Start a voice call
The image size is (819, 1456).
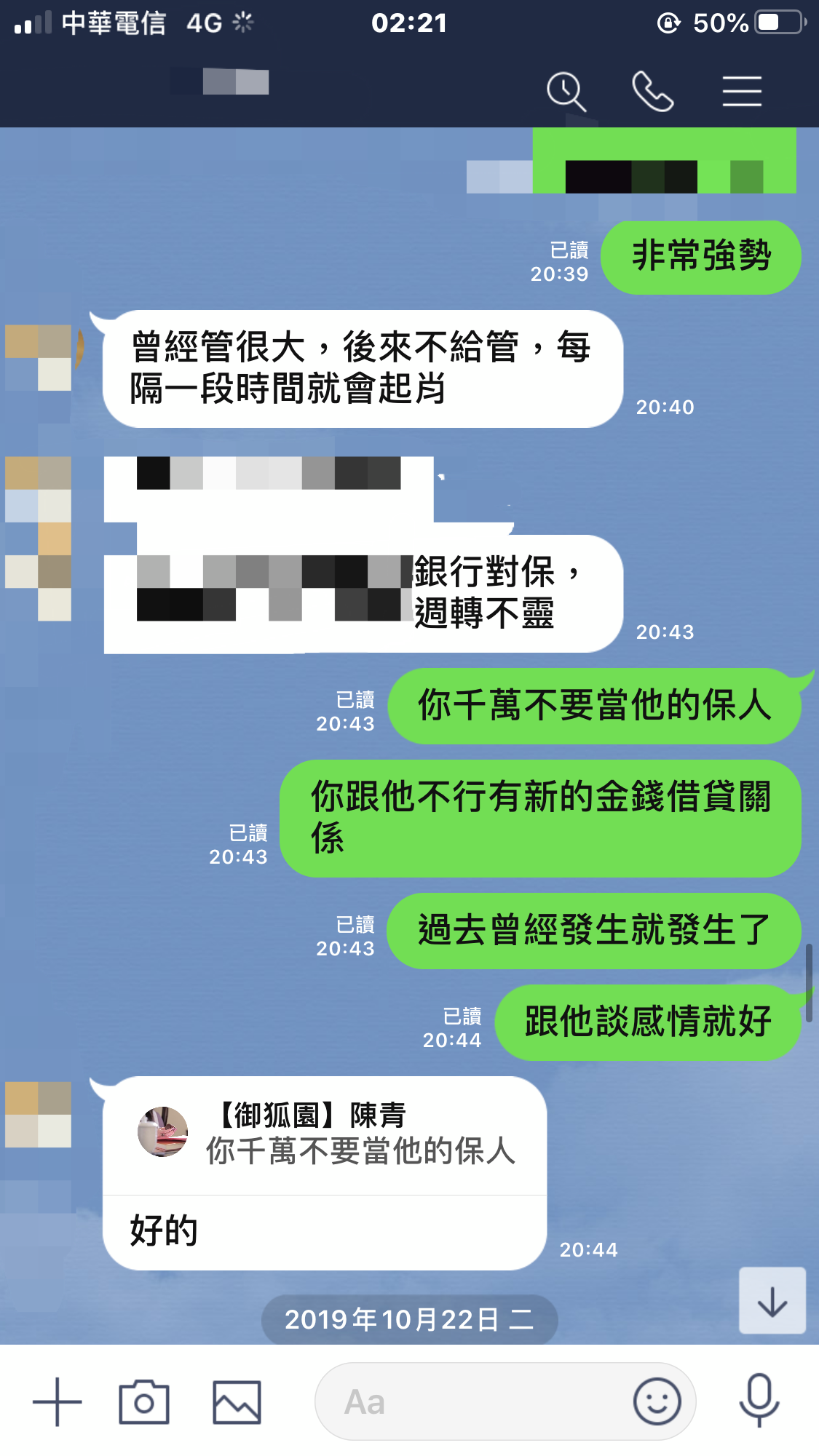[652, 92]
